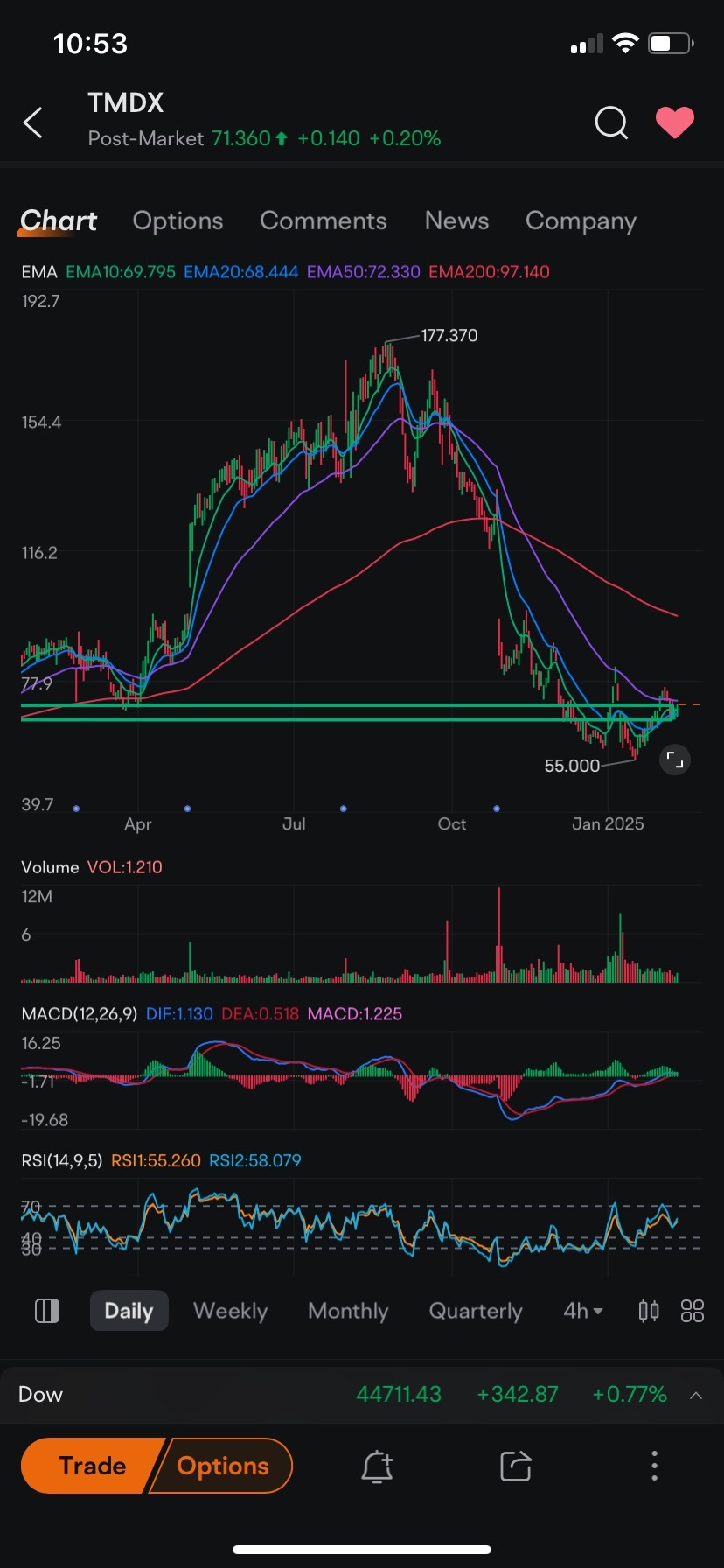This screenshot has height=1568, width=724.
Task: Go back using the arrow icon
Action: 33,122
